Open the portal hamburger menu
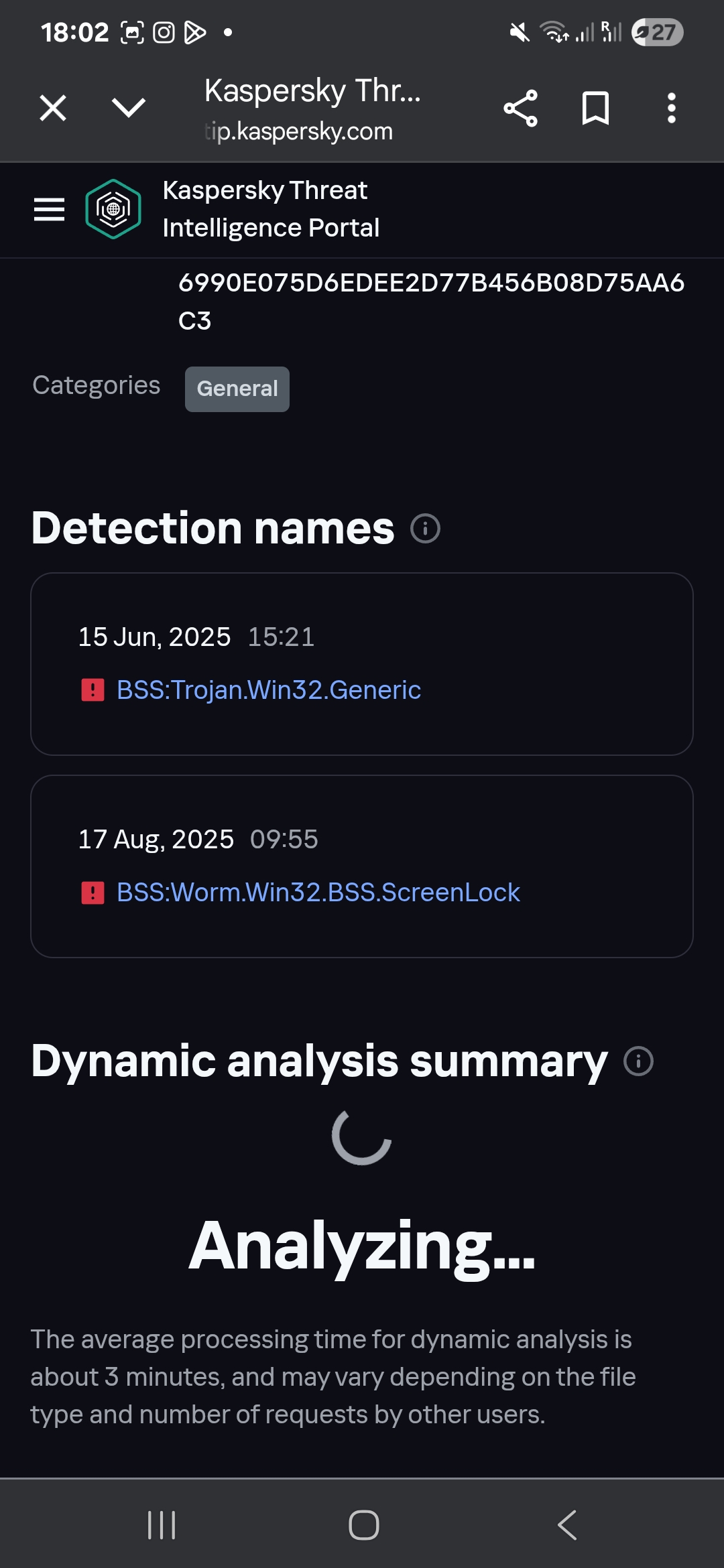This screenshot has width=724, height=1568. pyautogui.click(x=50, y=210)
